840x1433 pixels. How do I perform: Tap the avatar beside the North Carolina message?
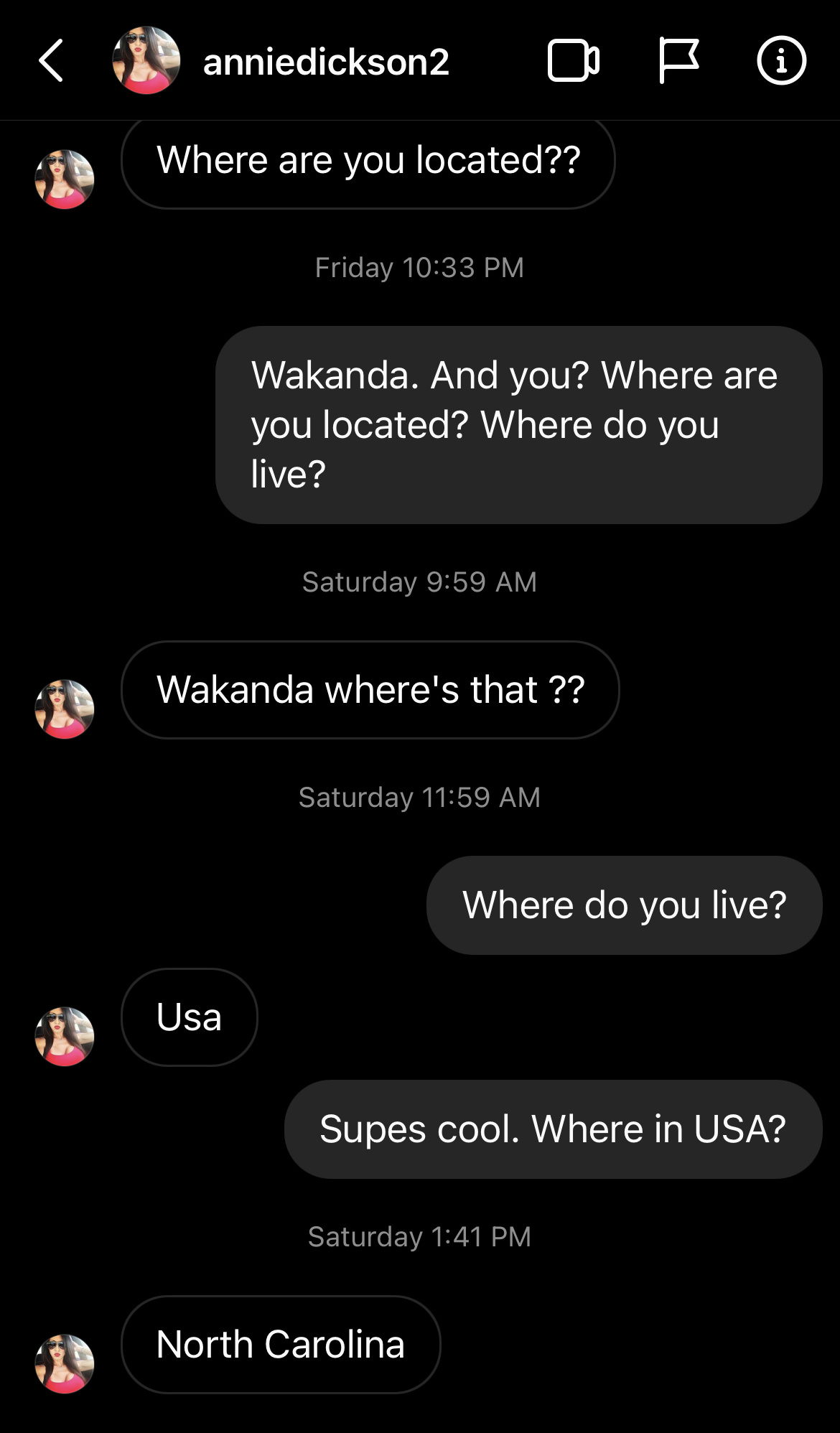point(65,1363)
